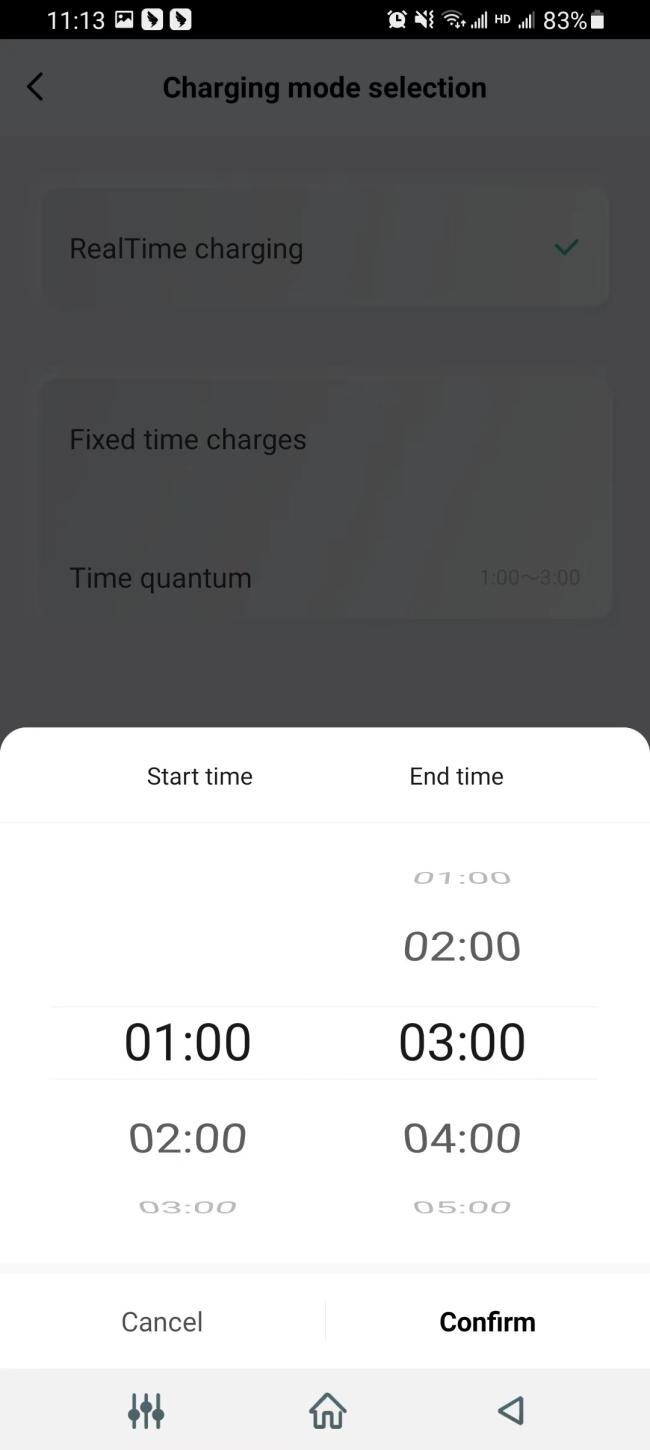Confirm the selected charging time range
The width and height of the screenshot is (650, 1450).
[x=487, y=1321]
